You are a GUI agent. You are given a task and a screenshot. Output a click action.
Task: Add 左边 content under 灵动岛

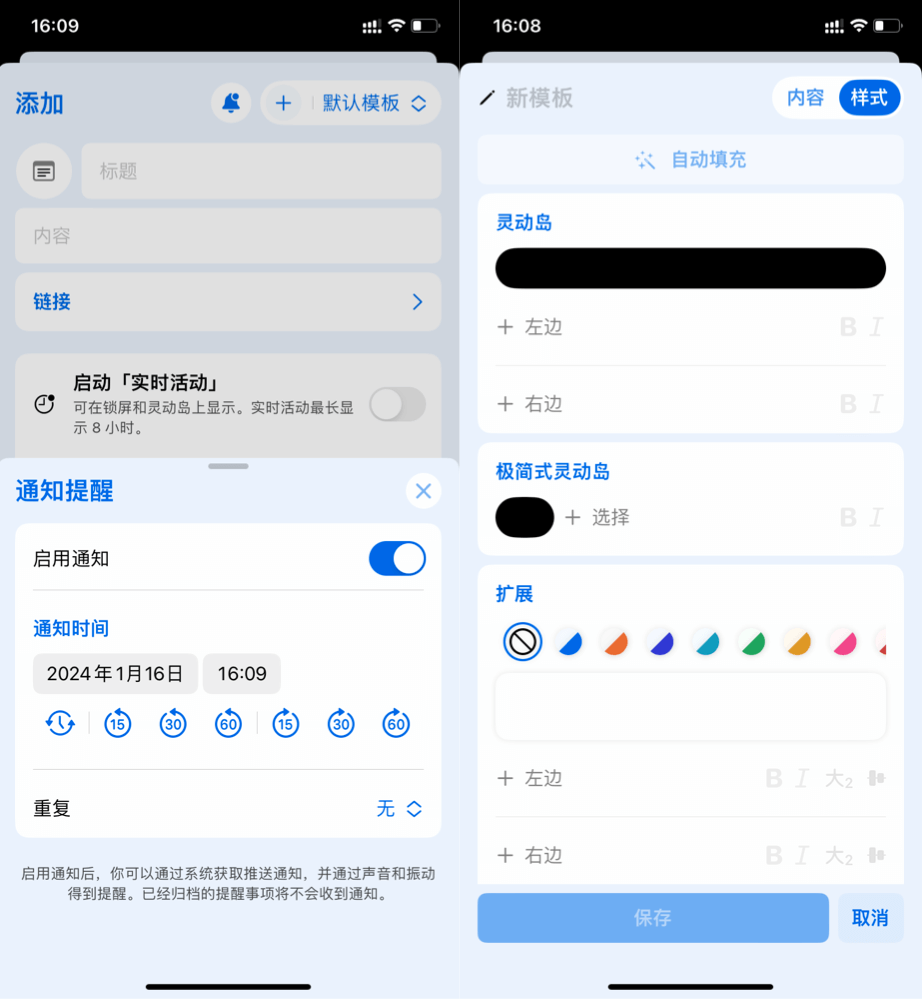coord(531,327)
